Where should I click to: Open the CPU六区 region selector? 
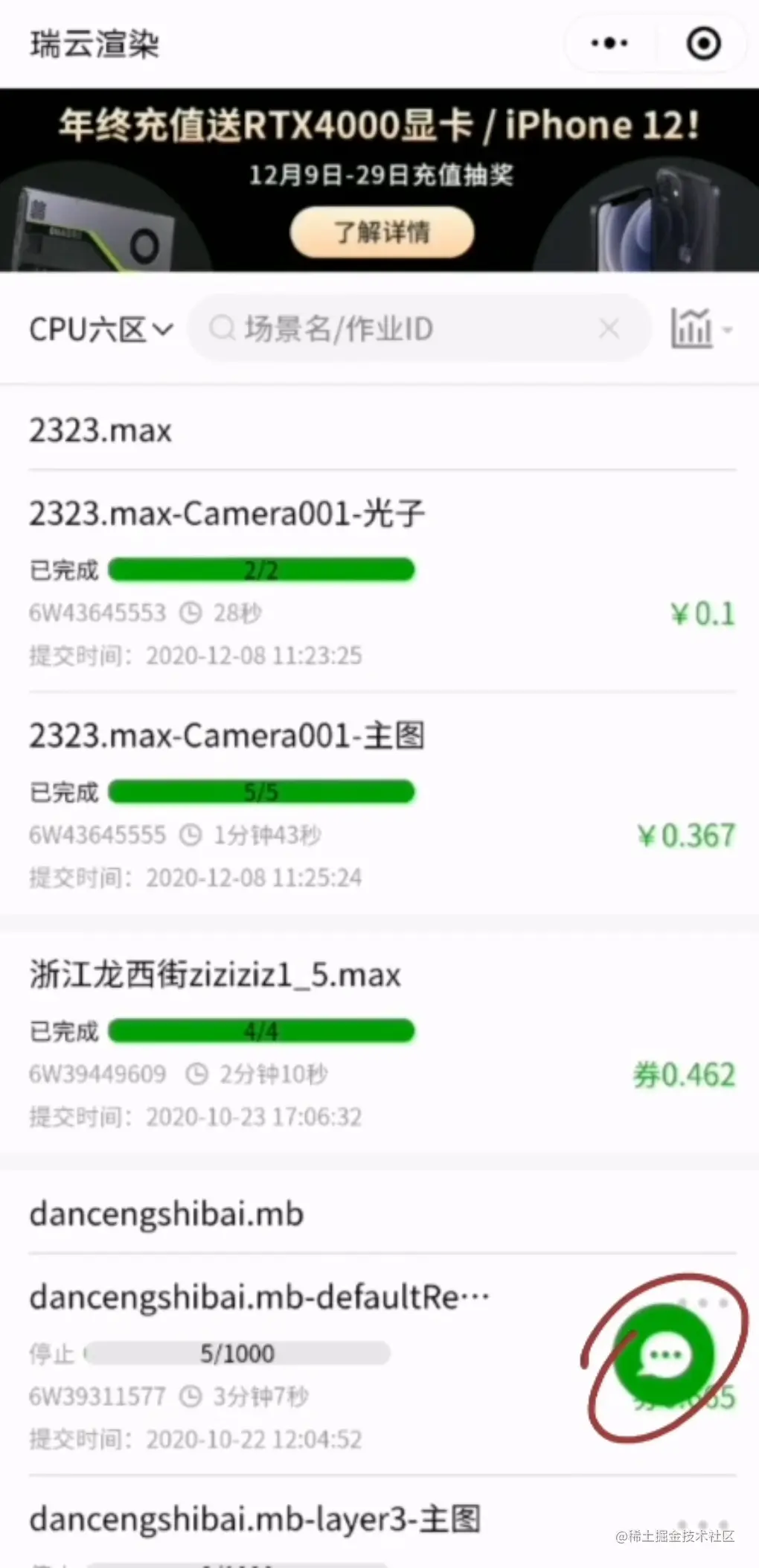[x=99, y=328]
